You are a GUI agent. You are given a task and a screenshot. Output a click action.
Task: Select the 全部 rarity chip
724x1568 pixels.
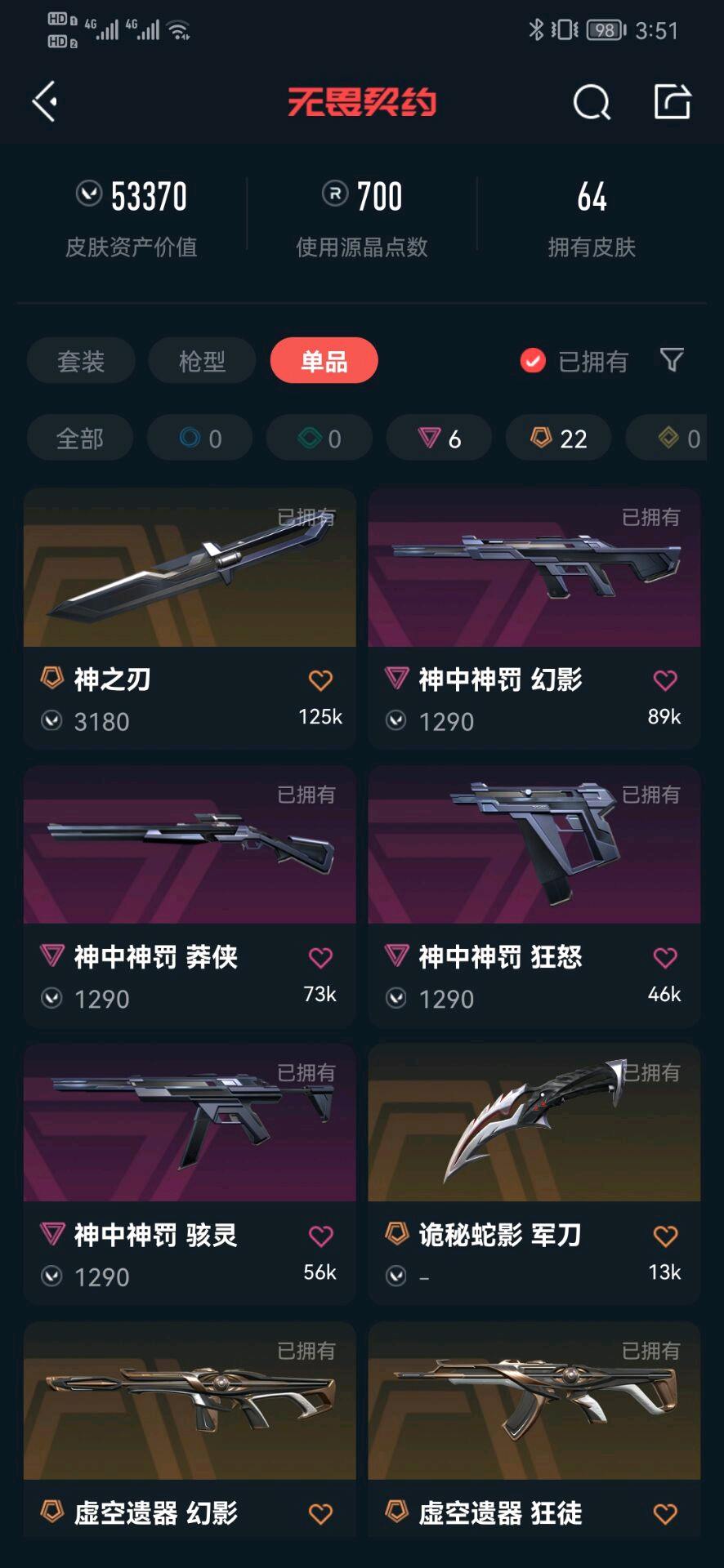point(80,438)
